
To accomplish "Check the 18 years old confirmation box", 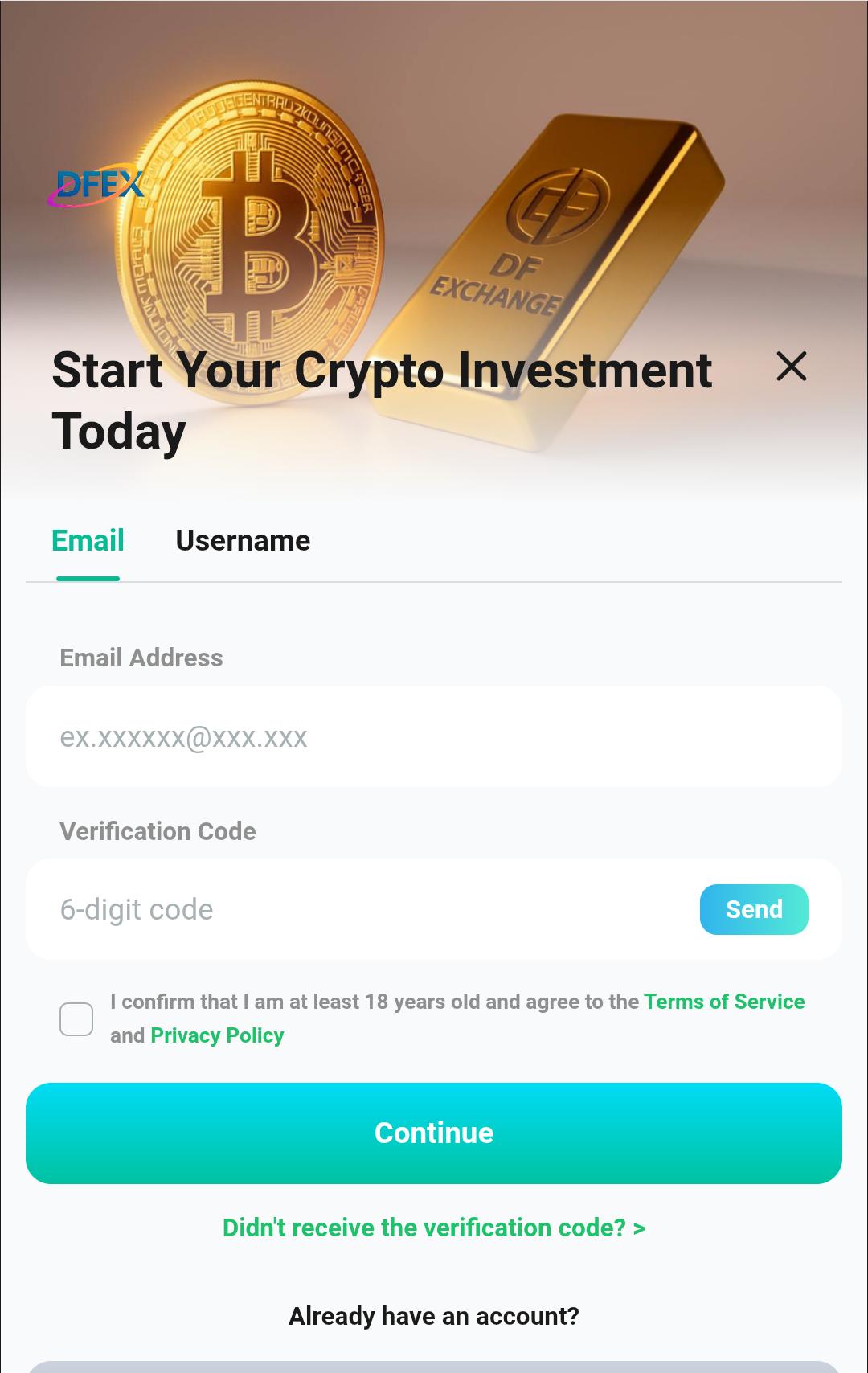I will click(x=76, y=1018).
